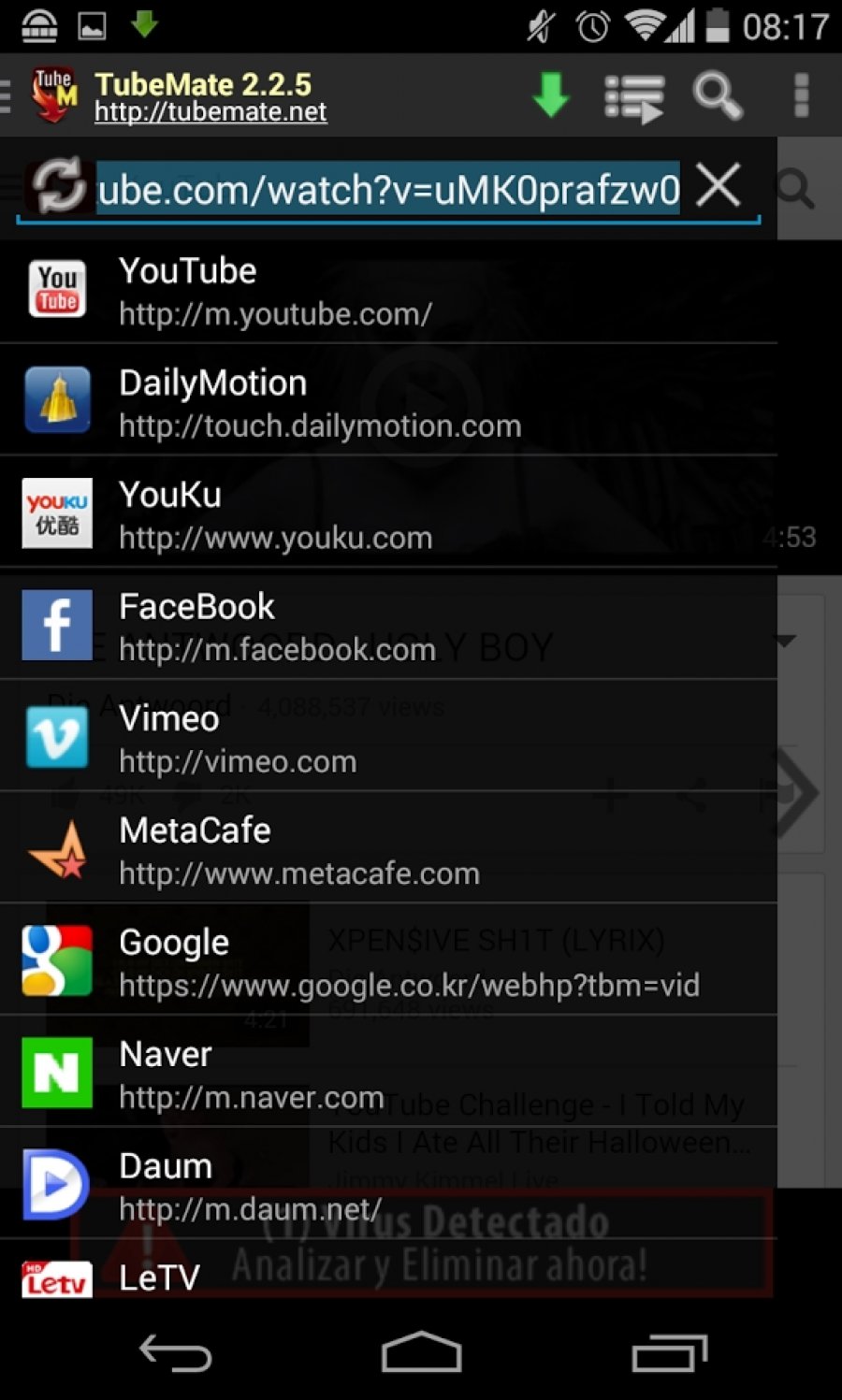
Task: Tap the search magnifier in toolbar
Action: (717, 95)
